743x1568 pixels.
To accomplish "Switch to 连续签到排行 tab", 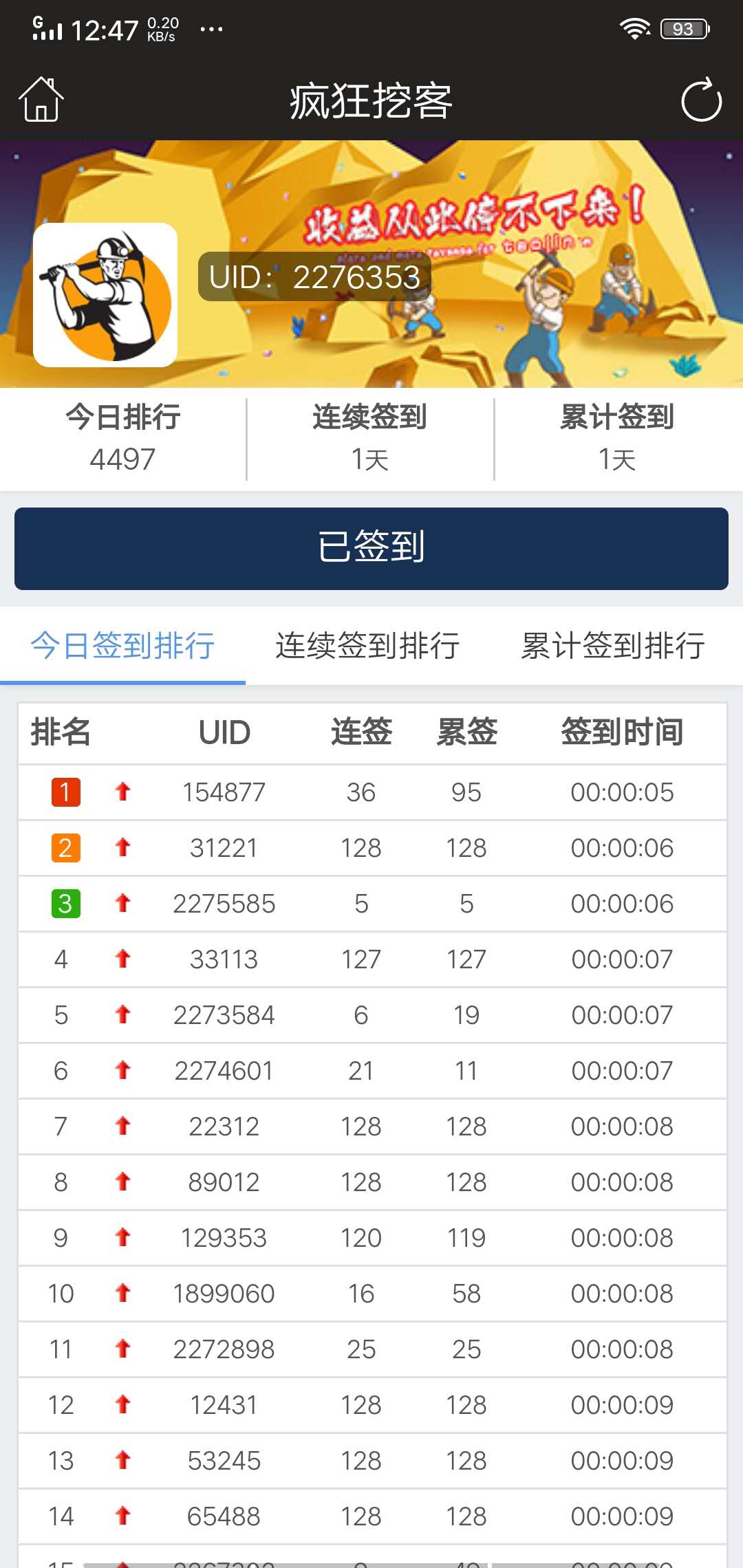I will tap(367, 646).
